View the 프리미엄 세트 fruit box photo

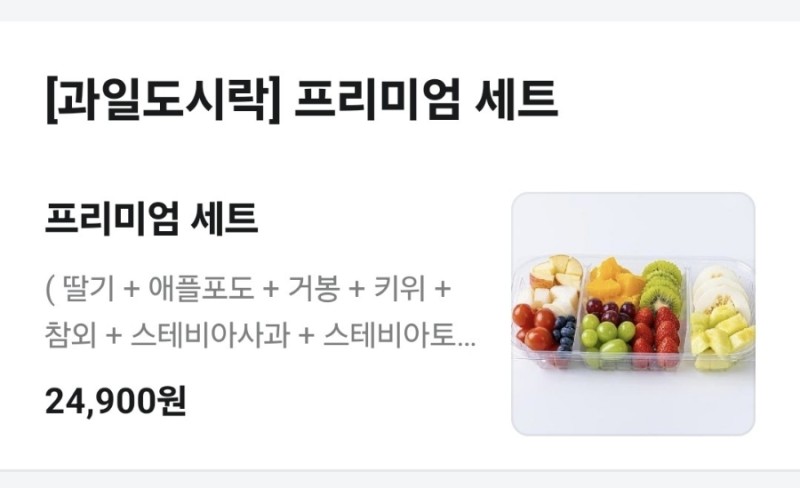coord(633,314)
